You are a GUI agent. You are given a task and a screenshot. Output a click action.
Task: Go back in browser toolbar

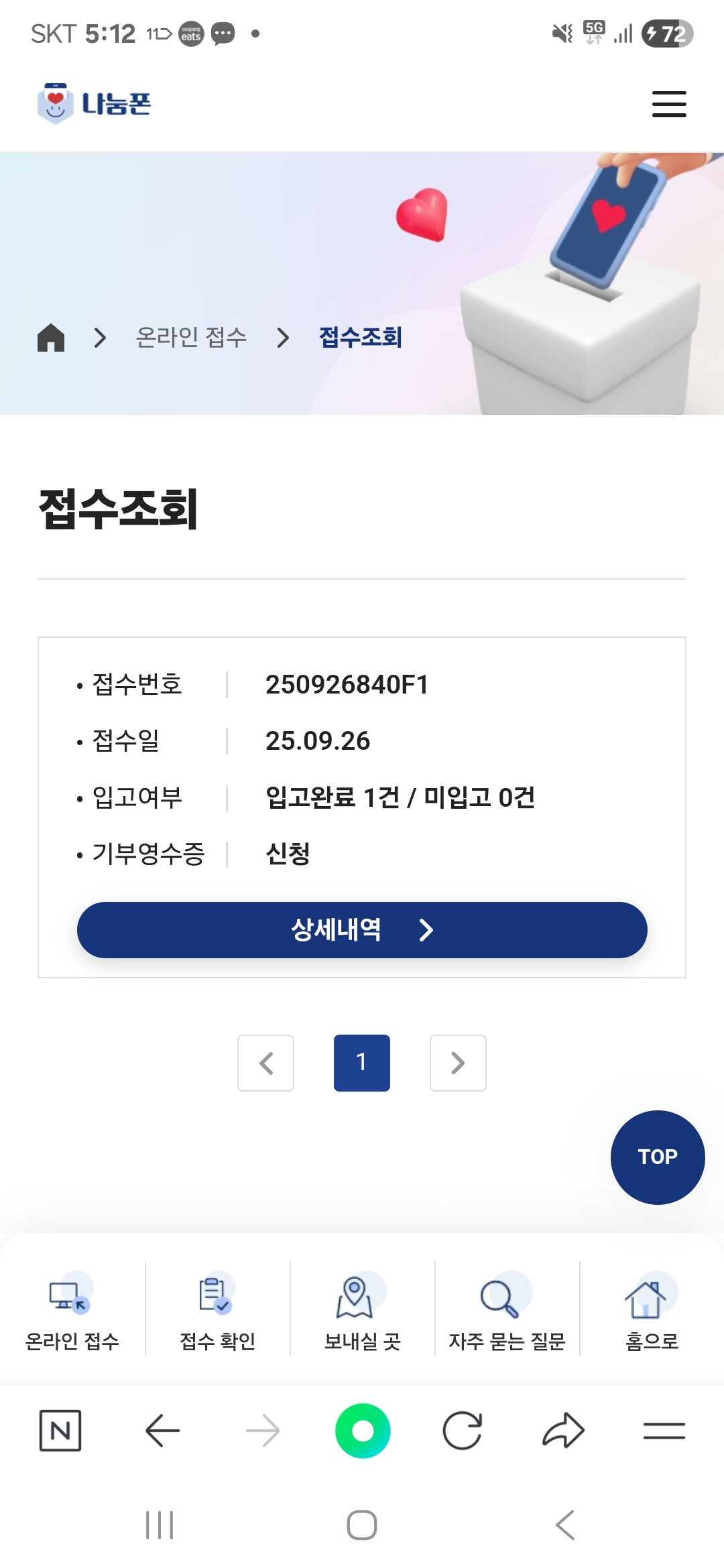[162, 1431]
